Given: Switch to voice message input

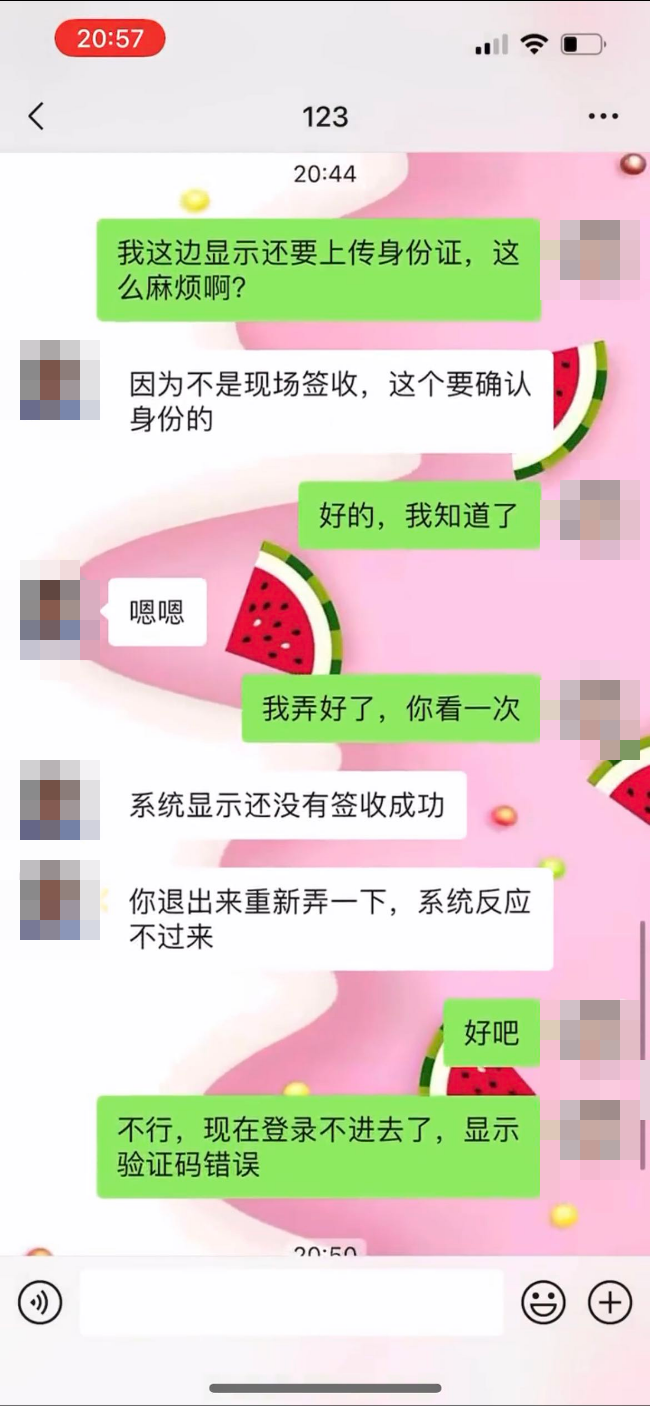Looking at the screenshot, I should tap(40, 1303).
